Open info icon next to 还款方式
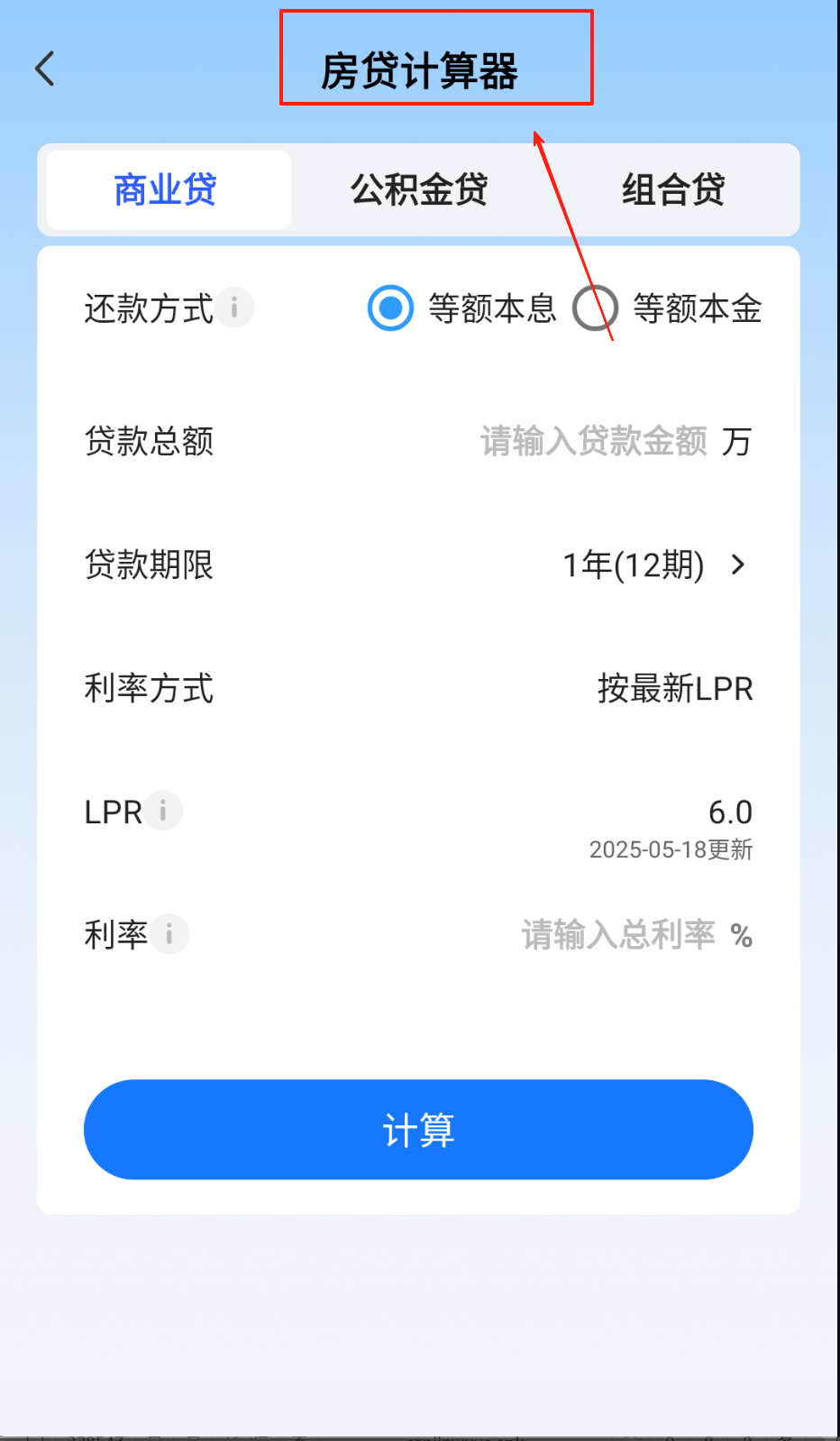Image resolution: width=840 pixels, height=1441 pixels. [x=234, y=308]
